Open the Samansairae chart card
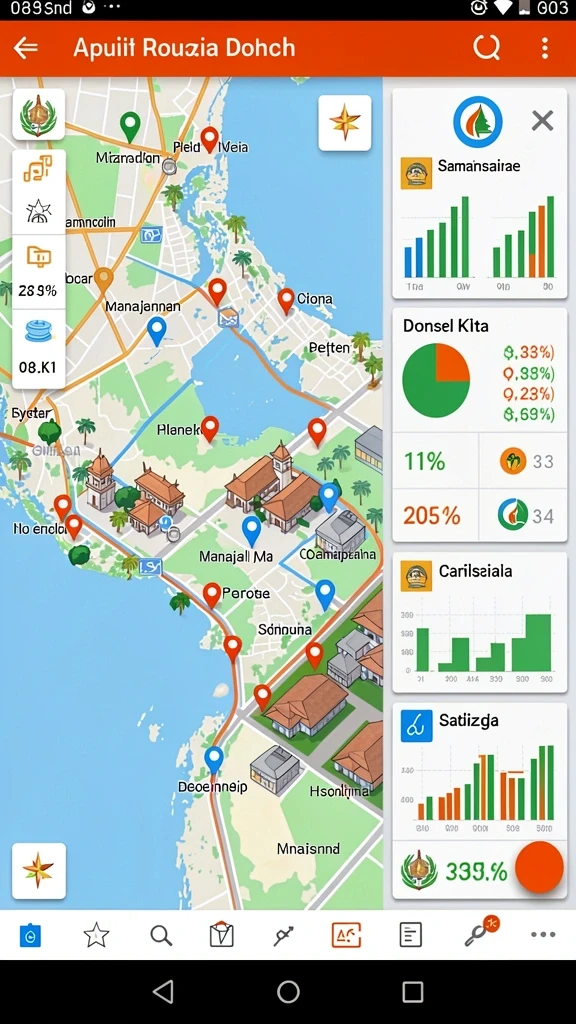 point(479,193)
